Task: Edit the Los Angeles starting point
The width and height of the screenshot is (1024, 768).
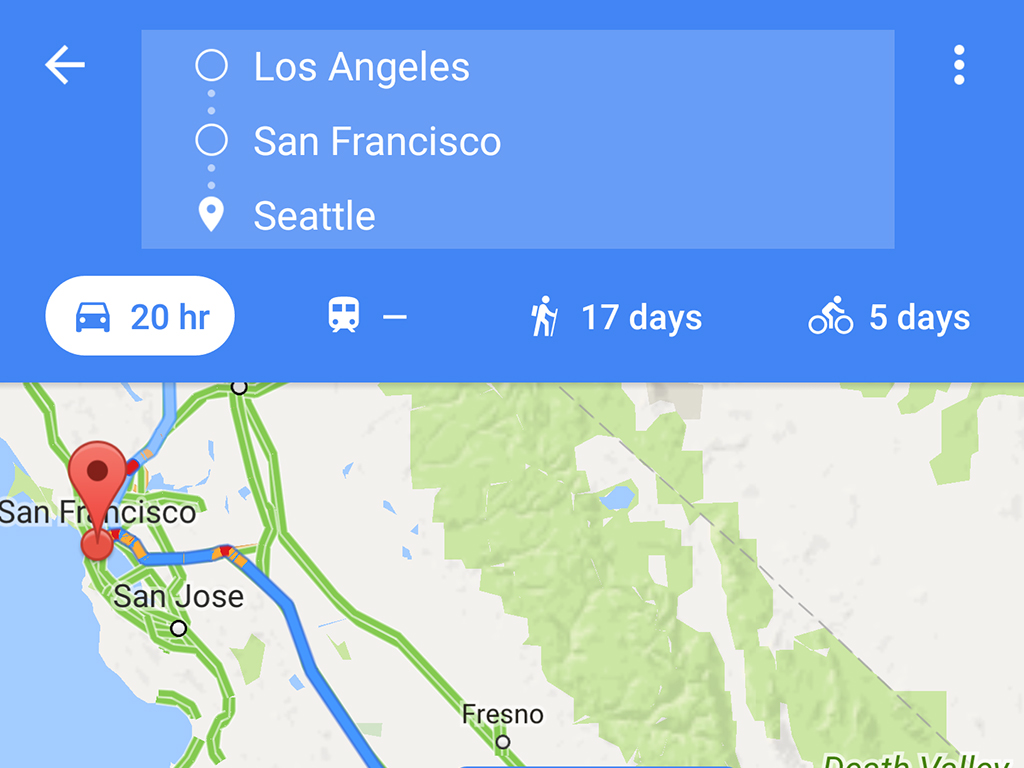Action: [361, 67]
